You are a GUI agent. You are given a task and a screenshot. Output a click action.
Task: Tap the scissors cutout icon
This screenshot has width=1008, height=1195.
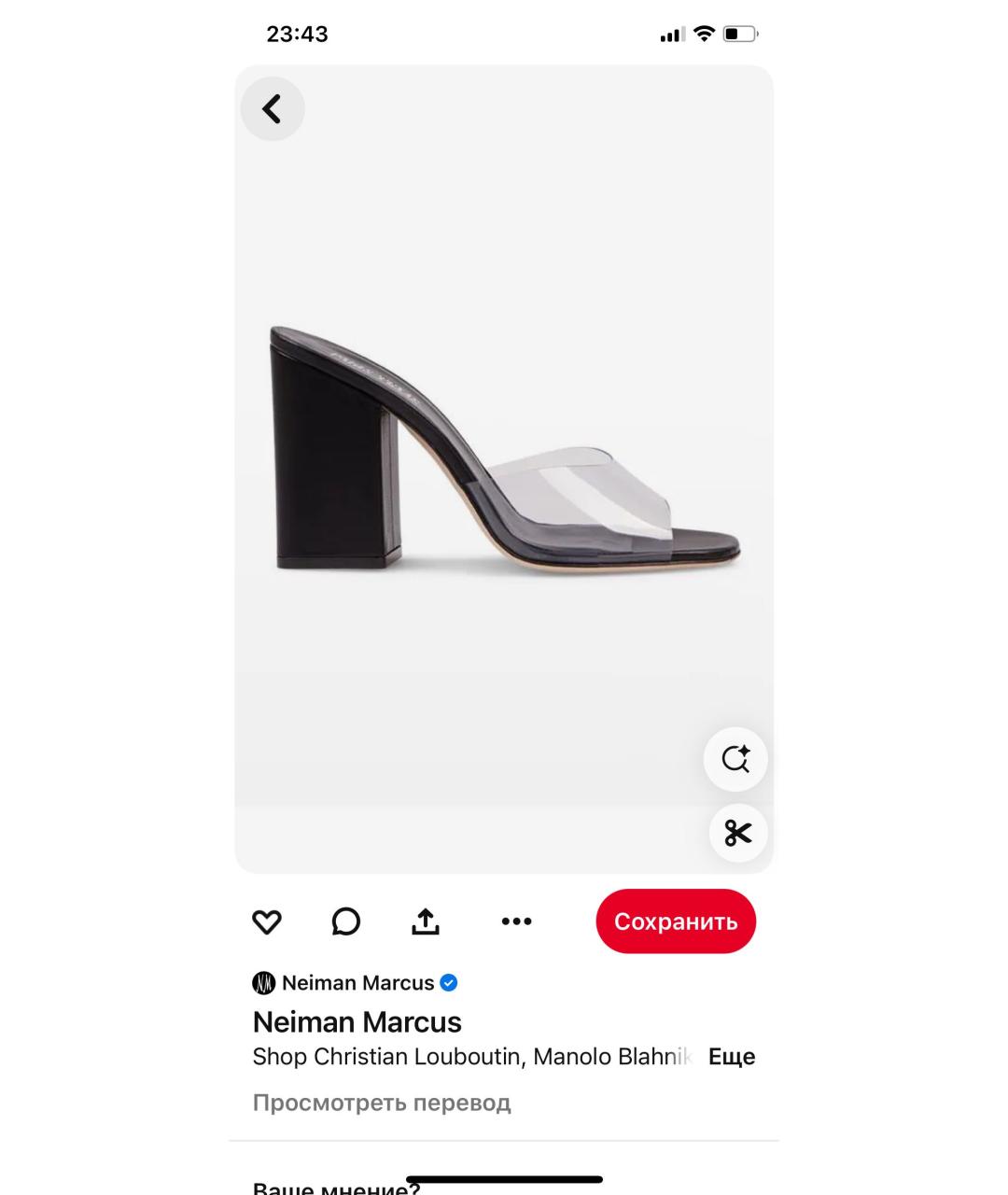(x=737, y=832)
